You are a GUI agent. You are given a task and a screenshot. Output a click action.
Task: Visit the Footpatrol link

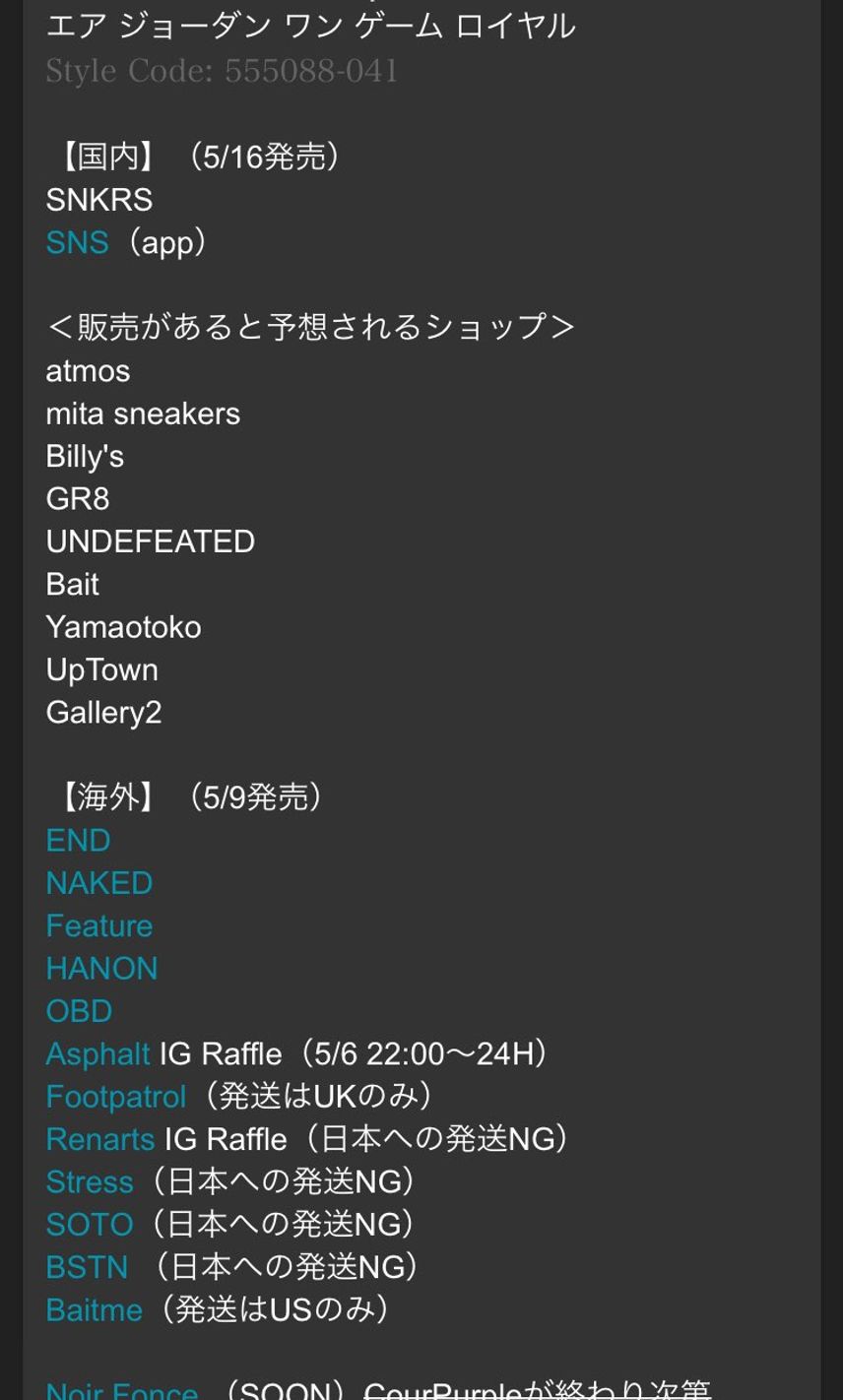pos(115,1096)
